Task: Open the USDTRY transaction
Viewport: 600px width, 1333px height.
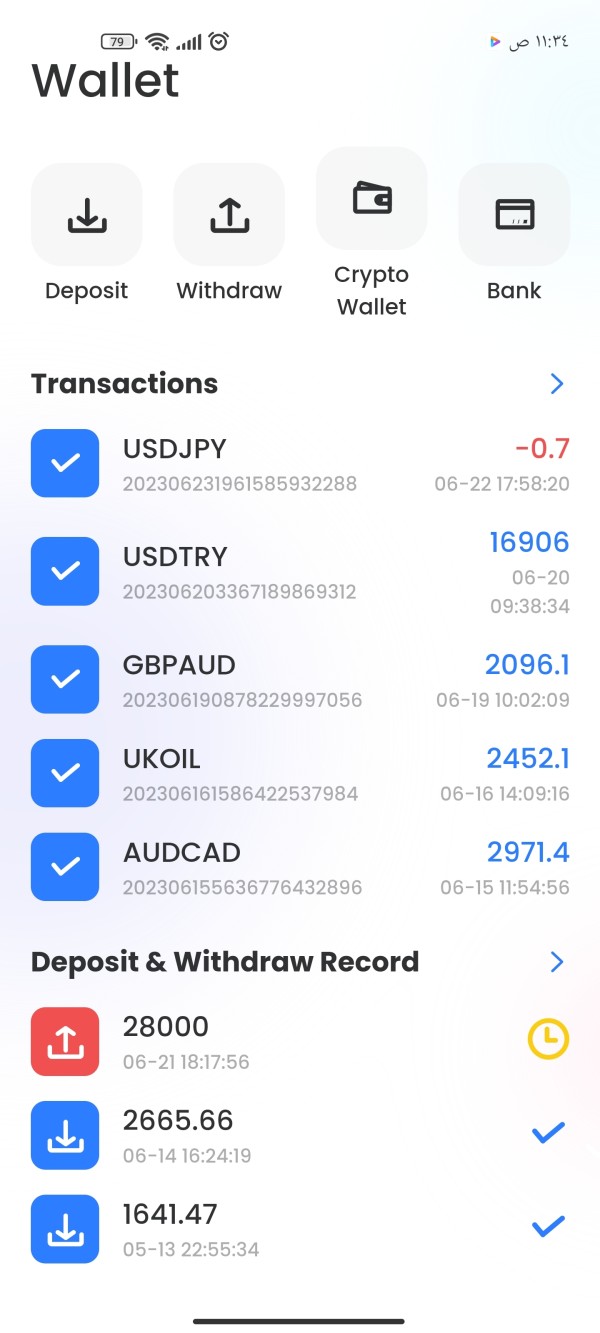Action: [x=300, y=572]
